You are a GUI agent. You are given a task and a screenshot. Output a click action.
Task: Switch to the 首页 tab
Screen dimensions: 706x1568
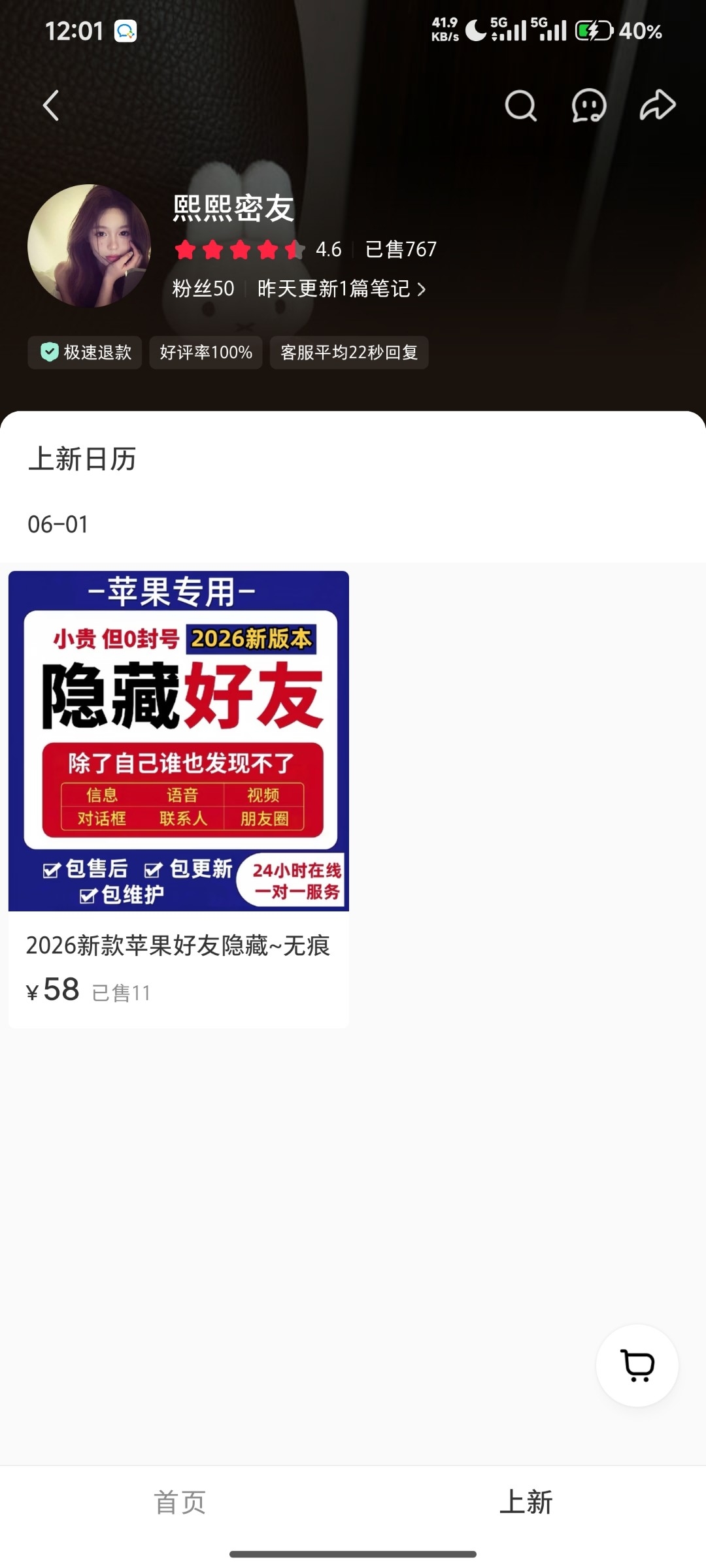point(180,1502)
